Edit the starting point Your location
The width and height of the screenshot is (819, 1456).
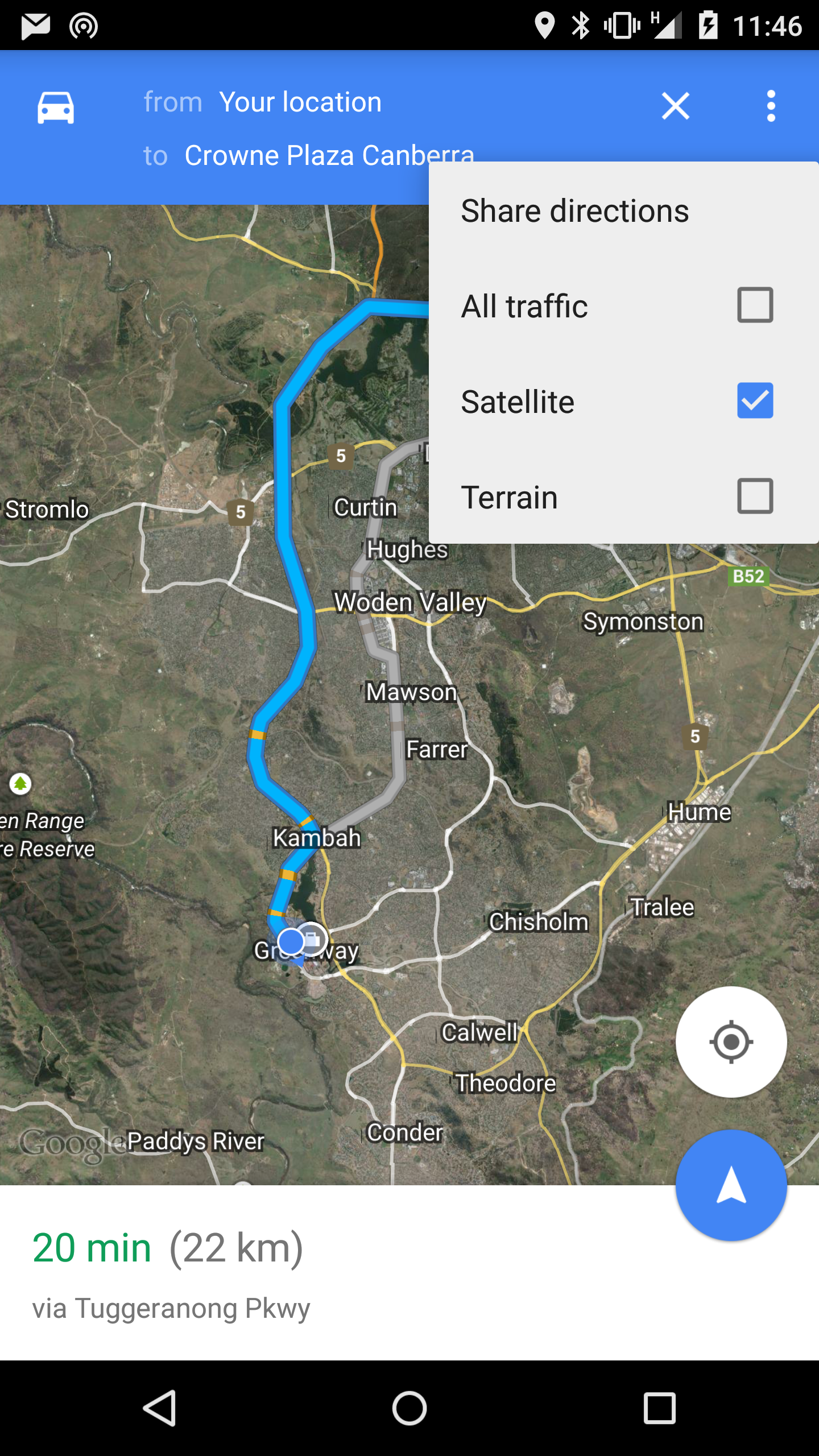300,102
